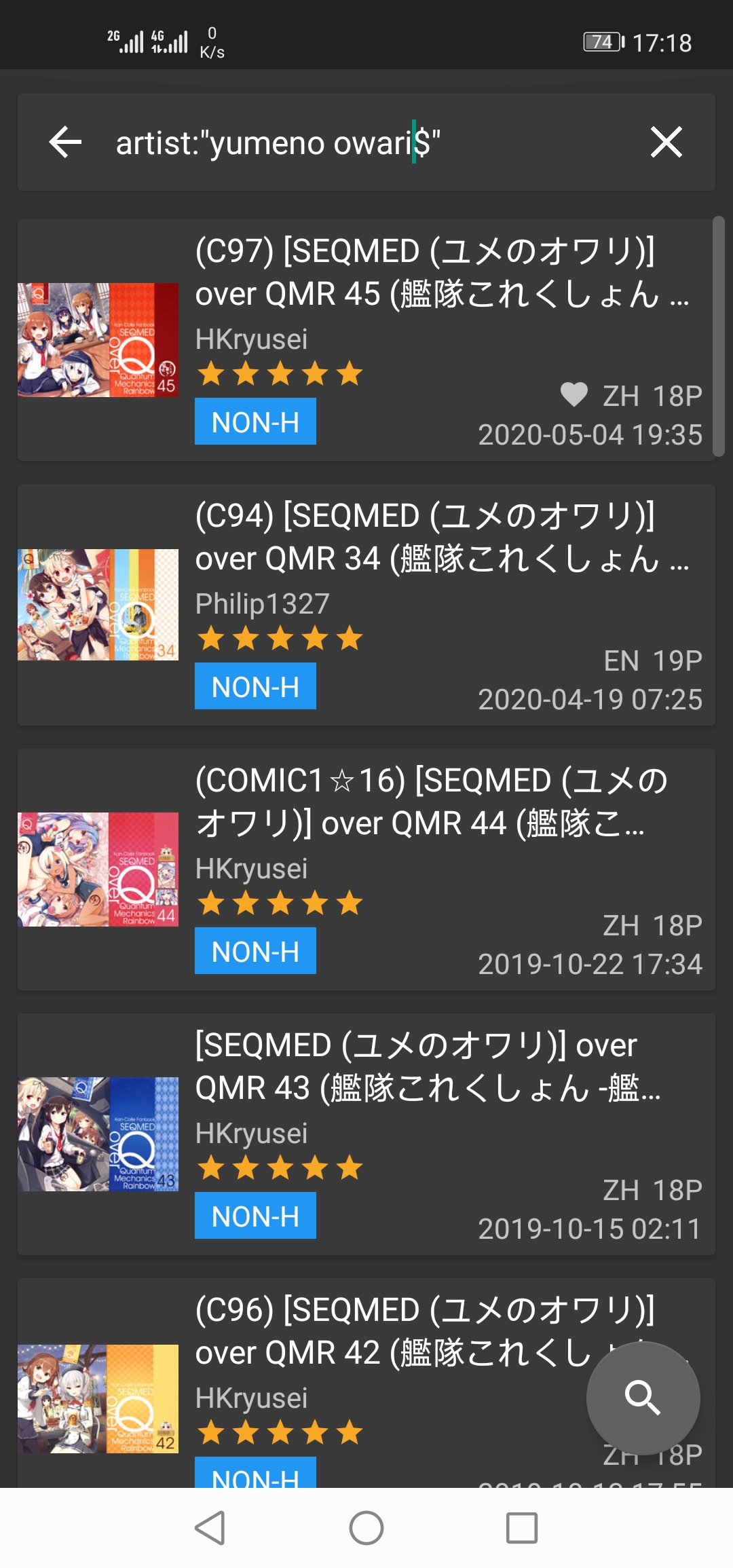
Task: Clear the search query text
Action: point(666,143)
